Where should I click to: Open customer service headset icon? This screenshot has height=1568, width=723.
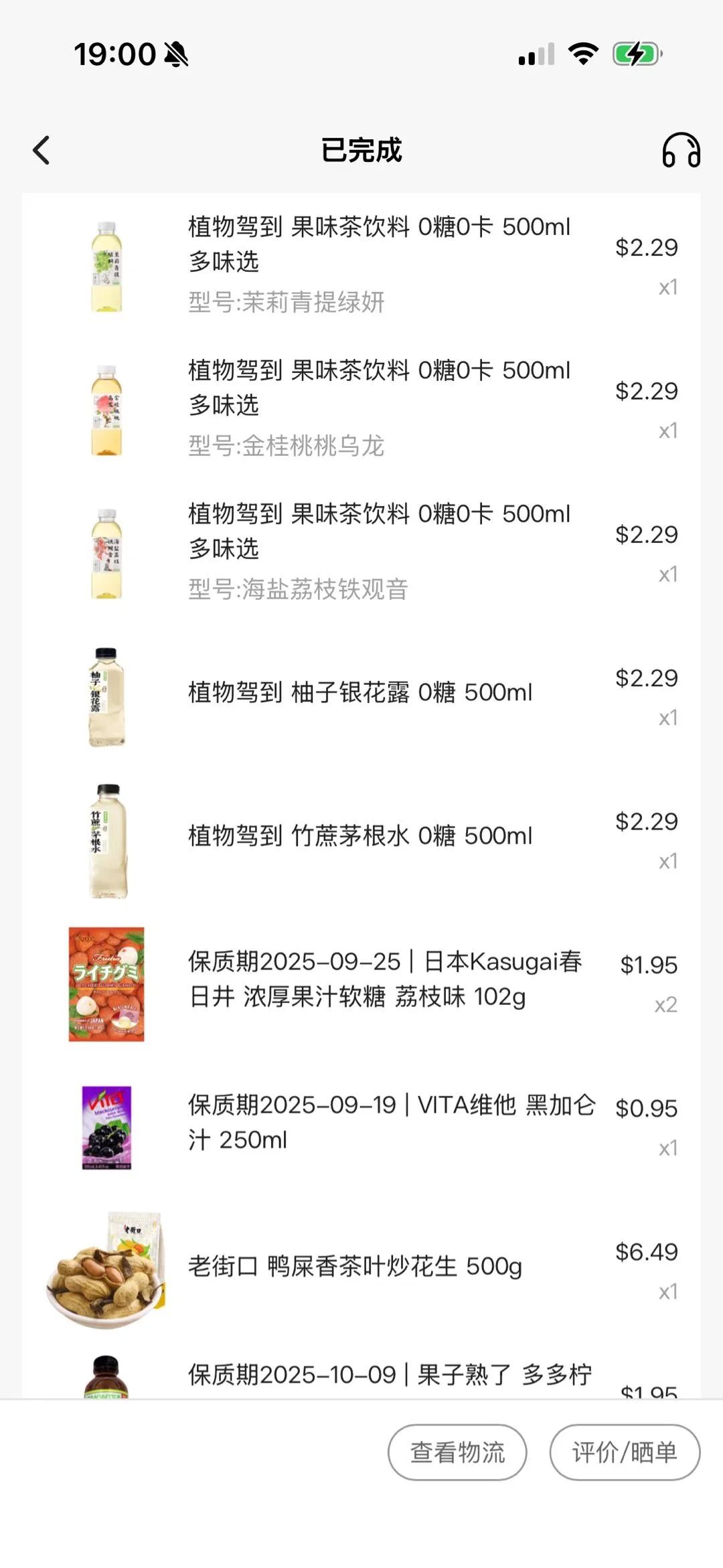[x=681, y=150]
